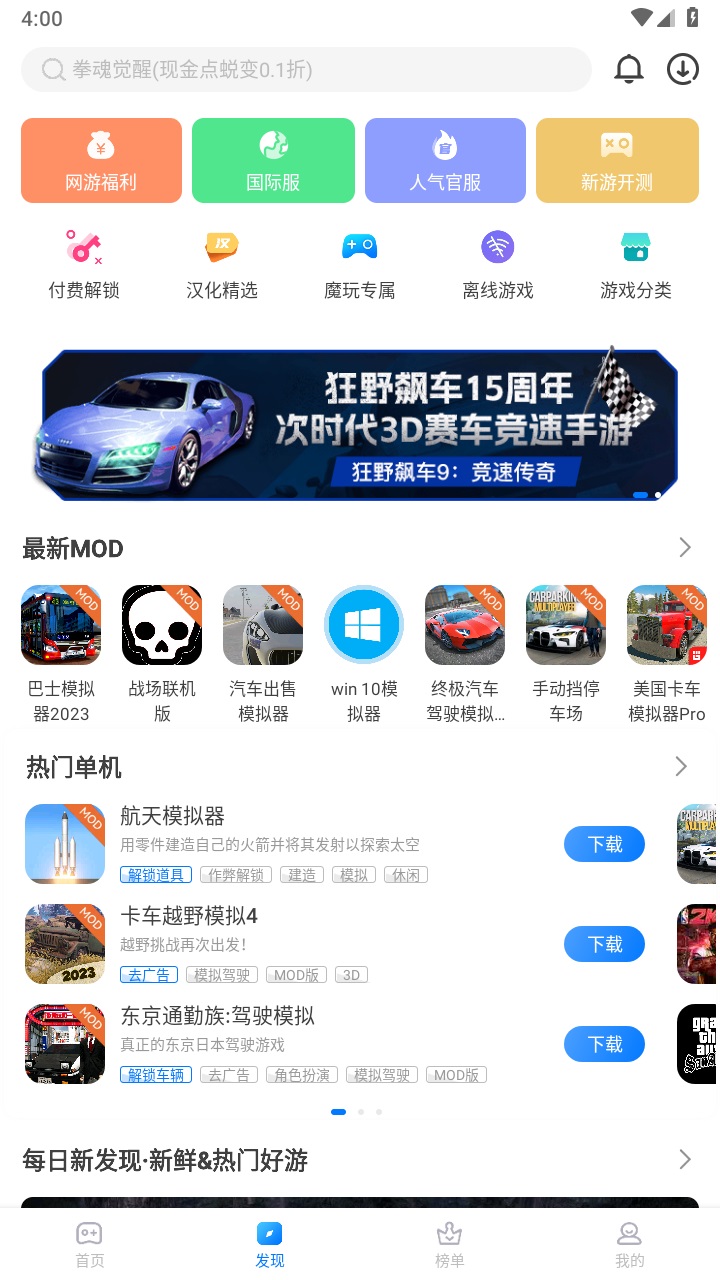Open the 狂野飙车 15周年 banner
This screenshot has width=720, height=1280.
pyautogui.click(x=360, y=425)
